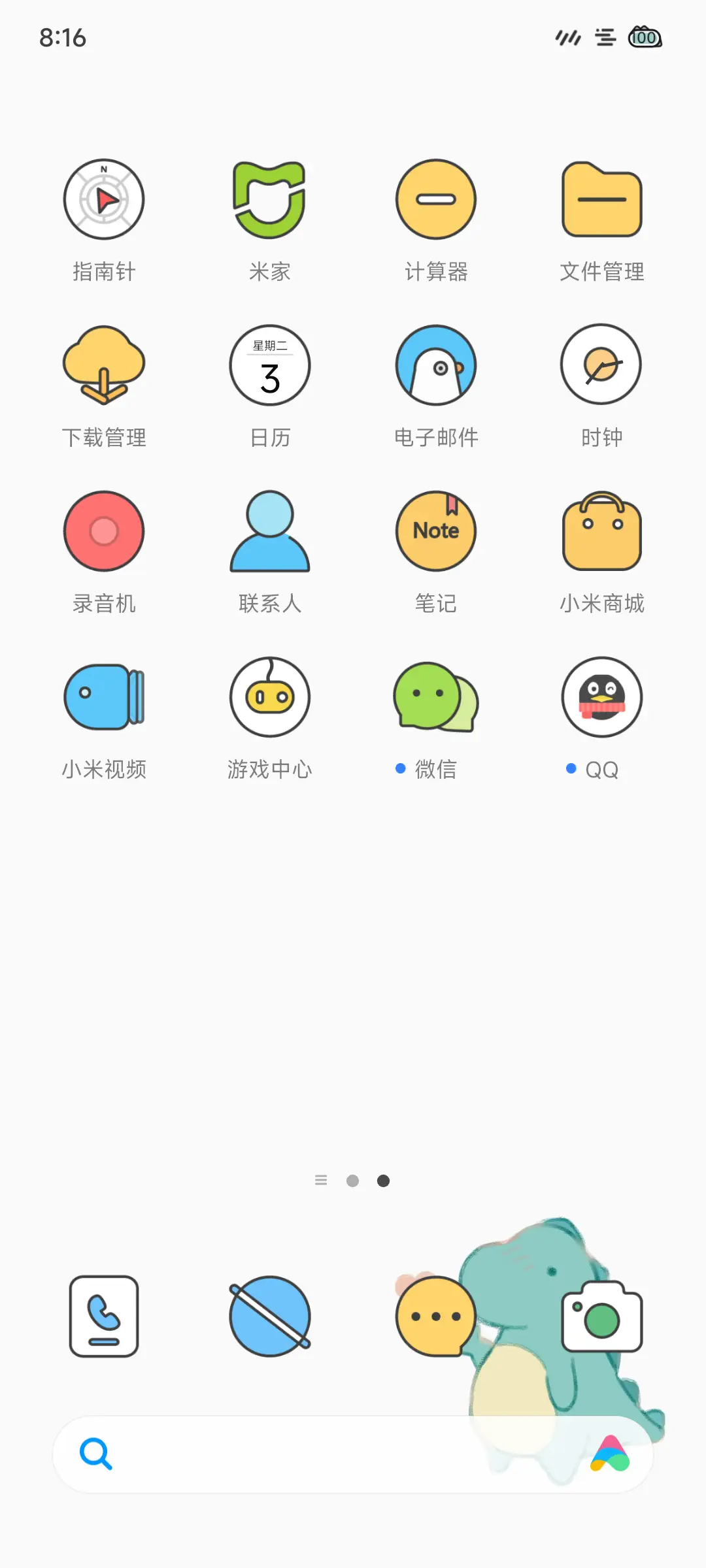Open the 文件管理 file manager

pos(601,199)
